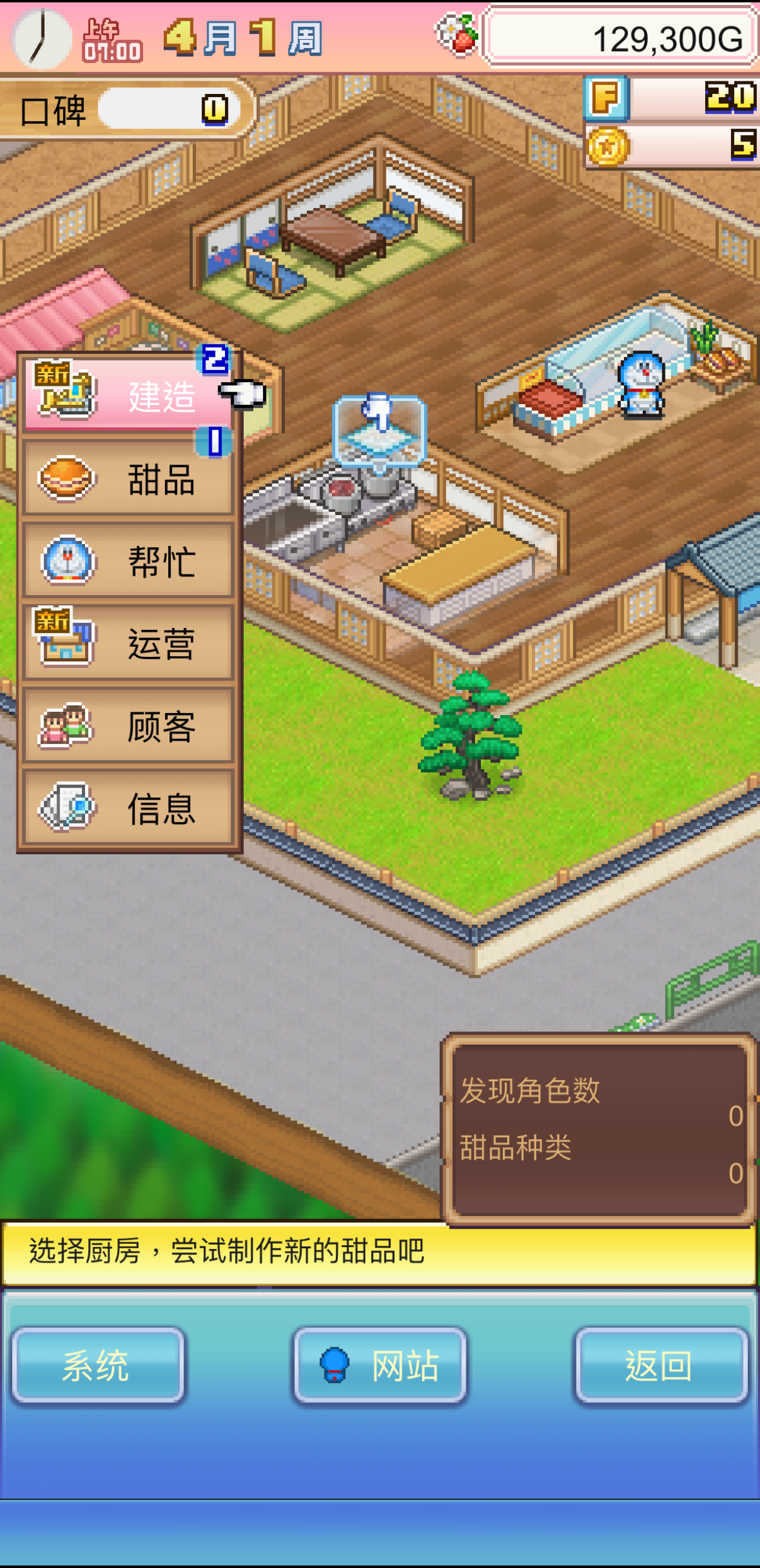The width and height of the screenshot is (760, 1568).
Task: Open the 建造 build menu
Action: [128, 394]
